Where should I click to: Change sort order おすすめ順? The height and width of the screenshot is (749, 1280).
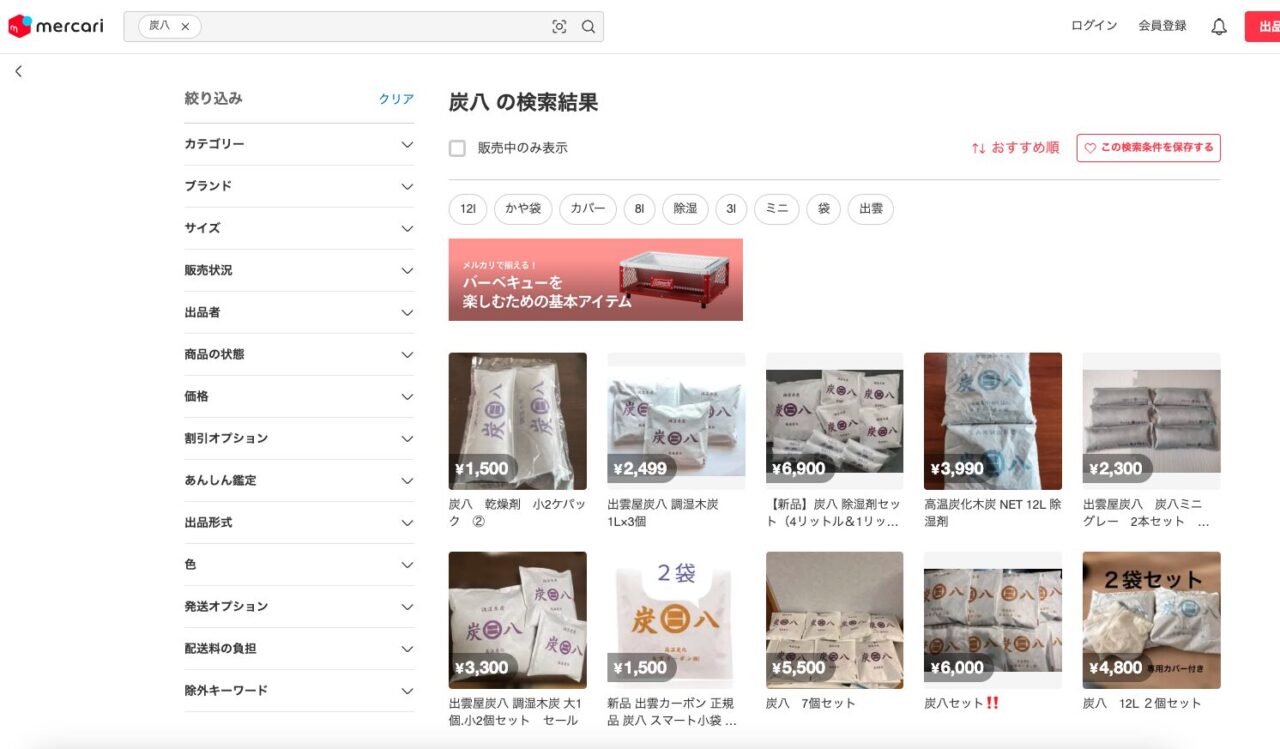[1015, 148]
